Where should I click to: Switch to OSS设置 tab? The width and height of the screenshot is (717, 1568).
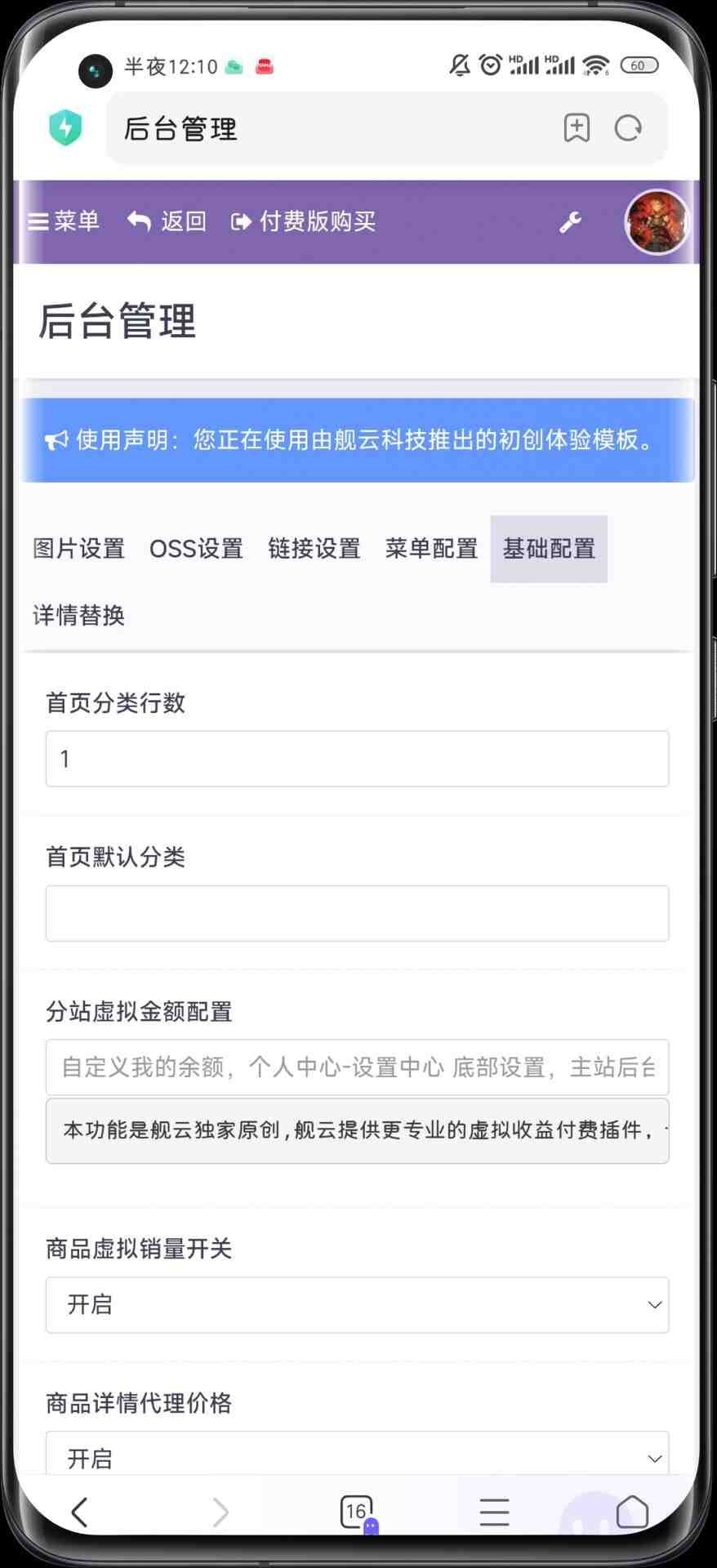(x=196, y=549)
